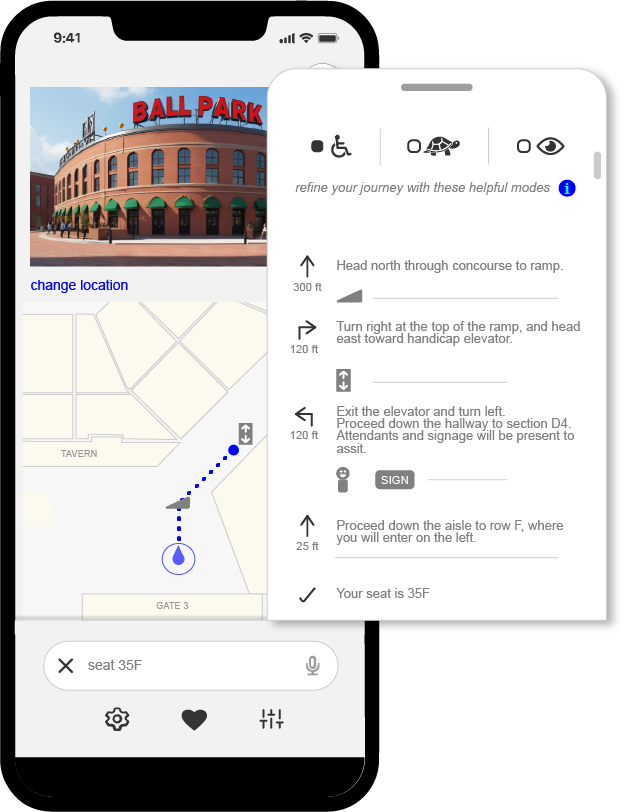Open favorites with the heart icon
Image resolution: width=626 pixels, height=812 pixels.
194,718
